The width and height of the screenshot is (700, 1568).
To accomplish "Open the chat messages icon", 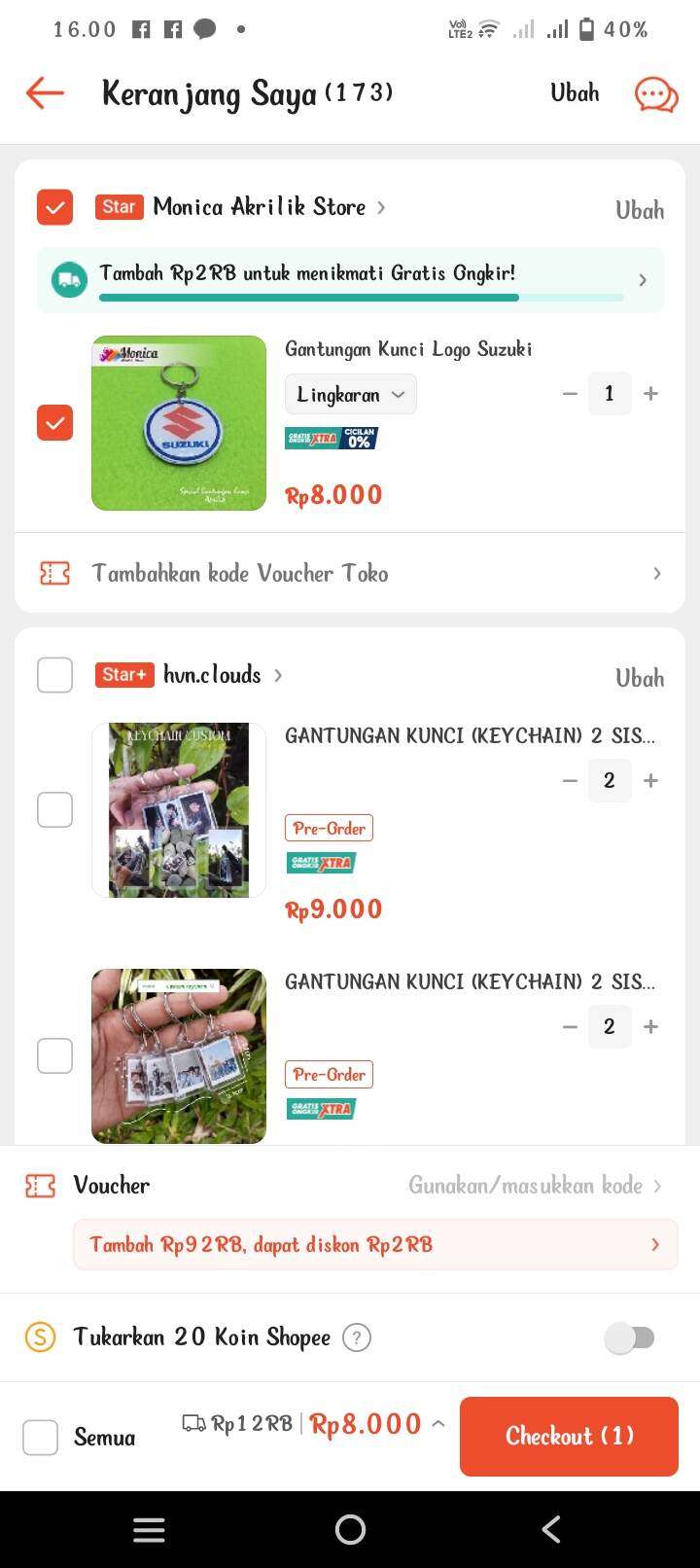I will pyautogui.click(x=656, y=94).
